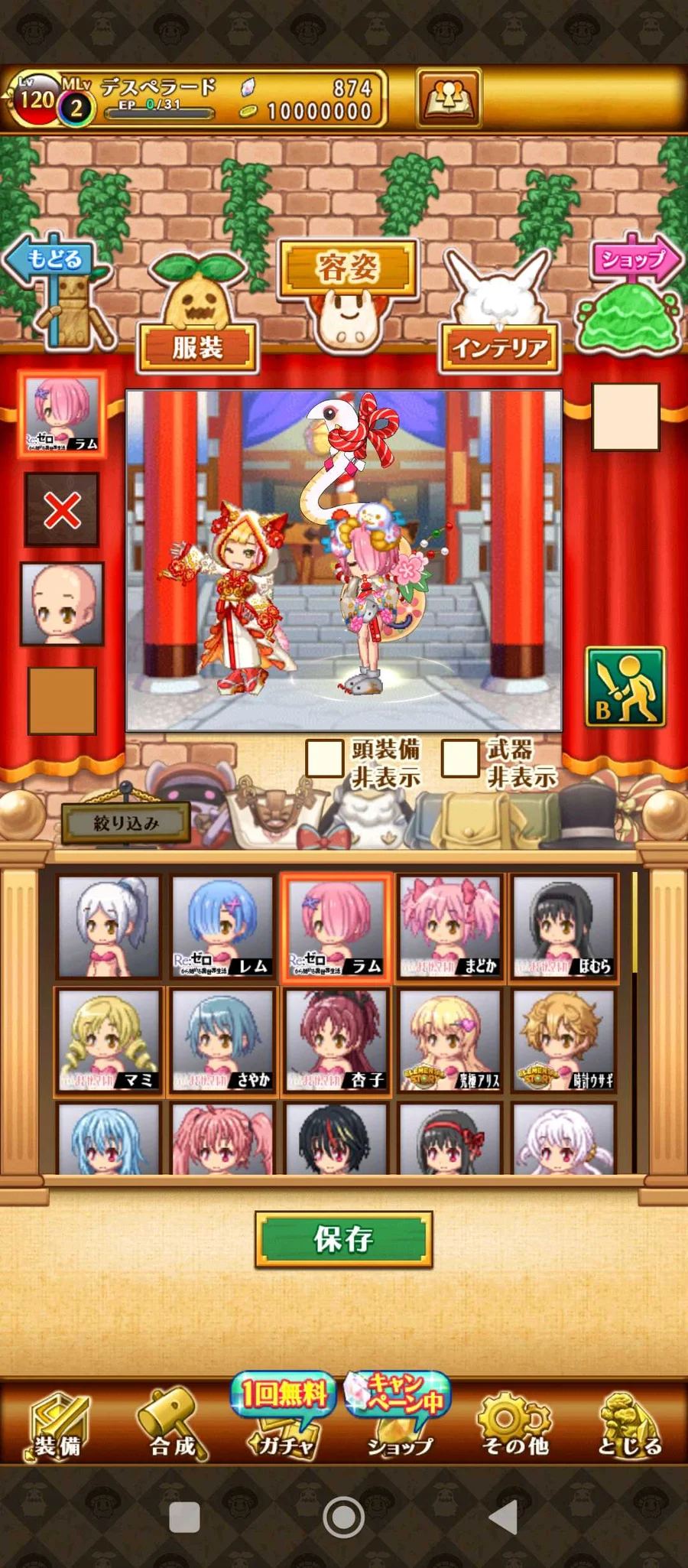Screen dimensions: 688x1568
Task: Remove selection with the red X
Action: point(62,510)
